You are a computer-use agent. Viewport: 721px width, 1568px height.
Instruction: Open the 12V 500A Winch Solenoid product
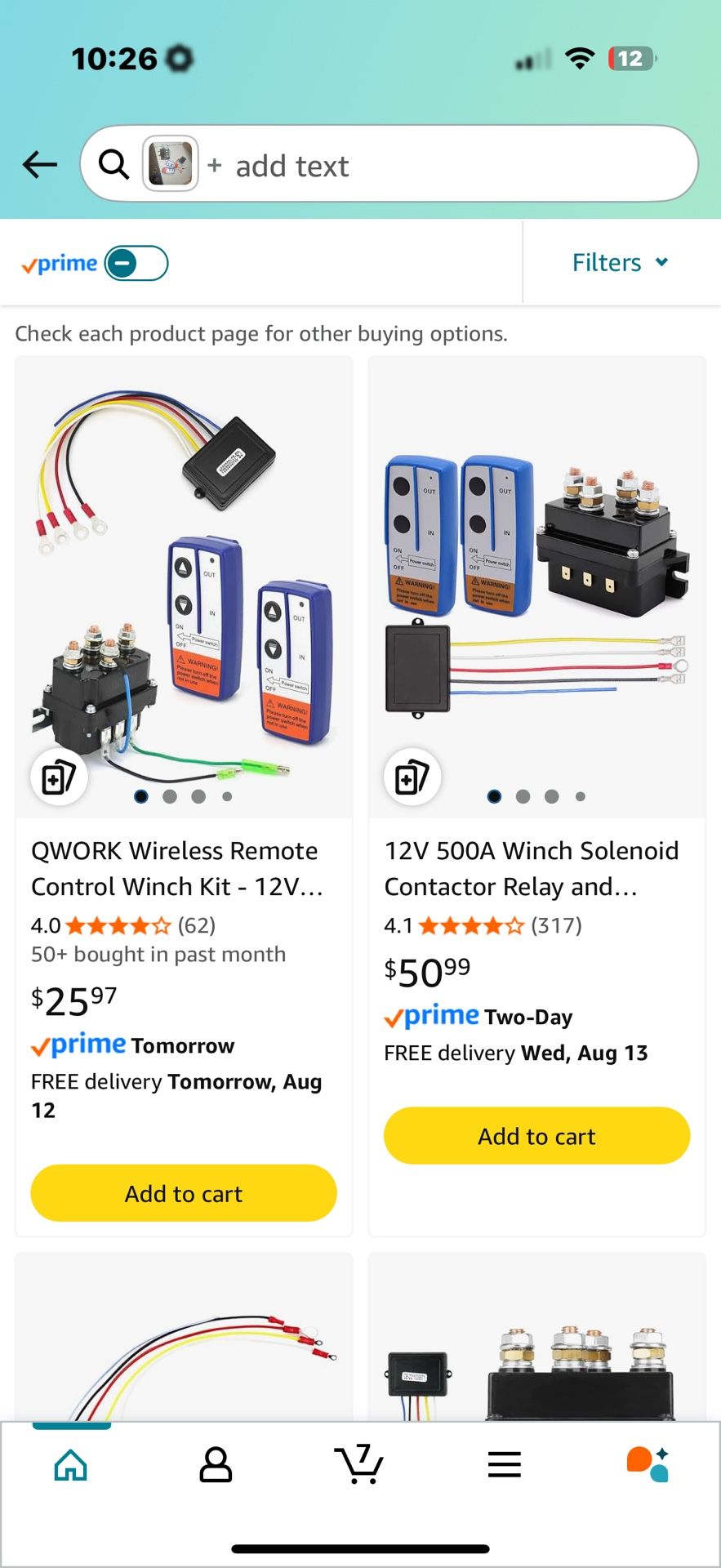tap(531, 868)
